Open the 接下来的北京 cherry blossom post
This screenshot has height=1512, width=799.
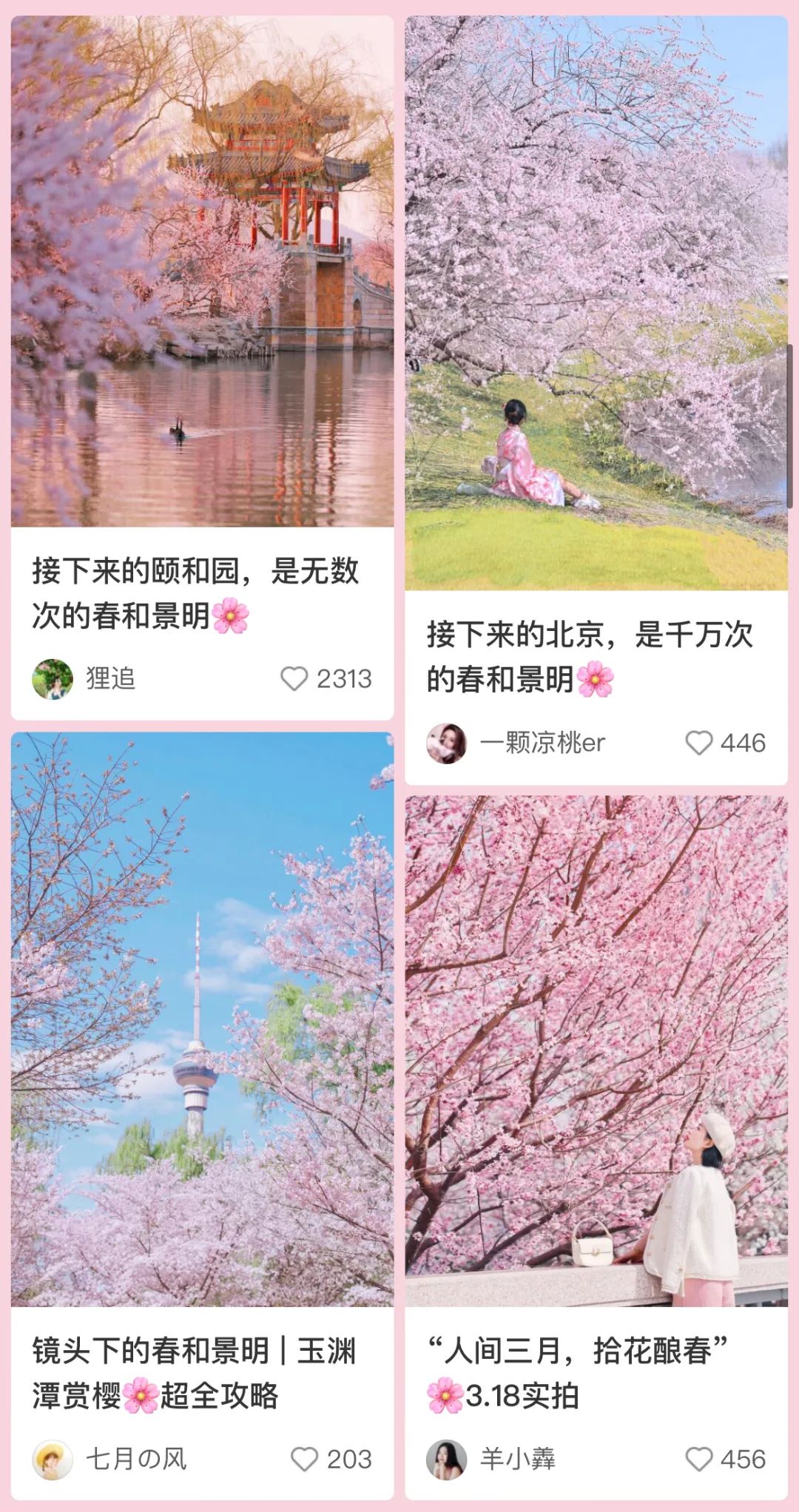pyautogui.click(x=596, y=303)
